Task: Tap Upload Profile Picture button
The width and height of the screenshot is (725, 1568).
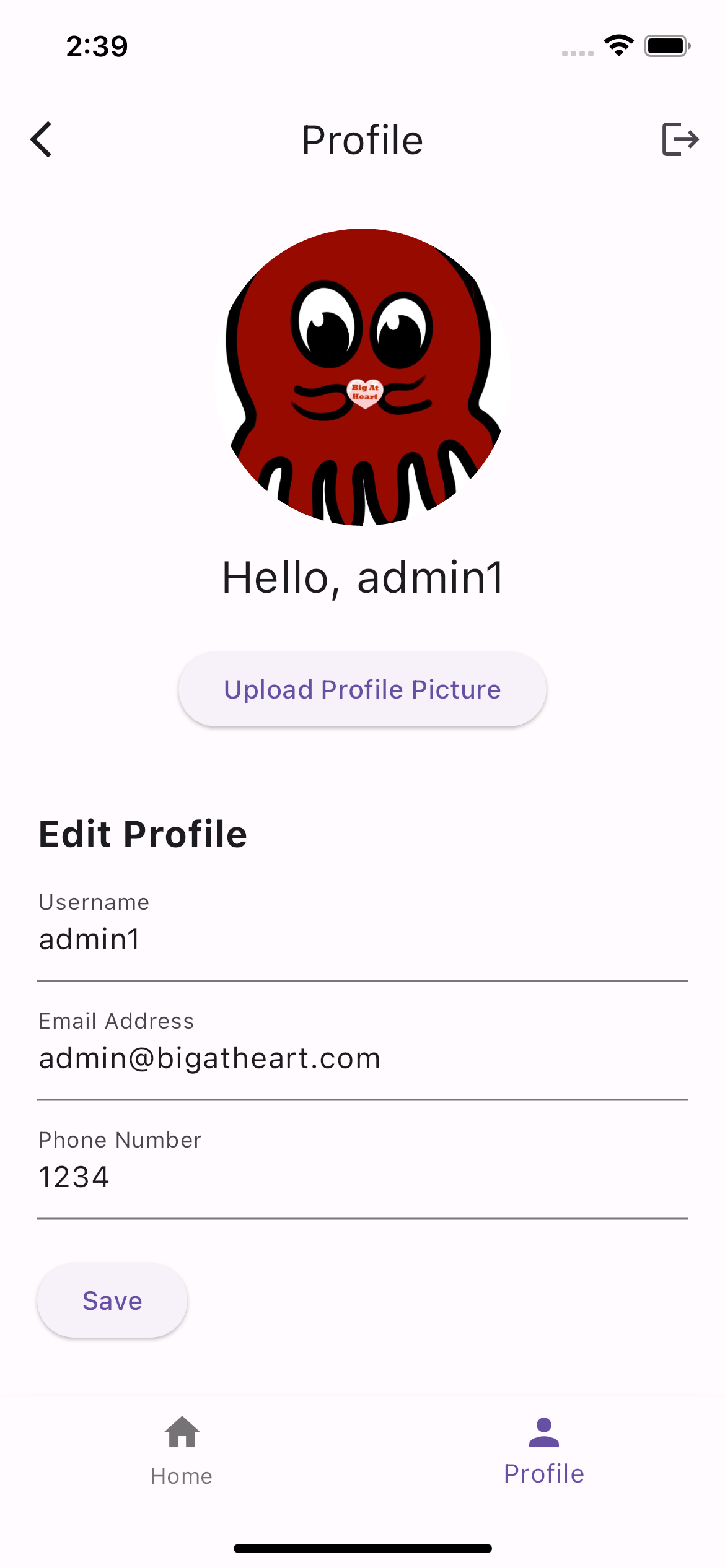Action: coord(362,689)
